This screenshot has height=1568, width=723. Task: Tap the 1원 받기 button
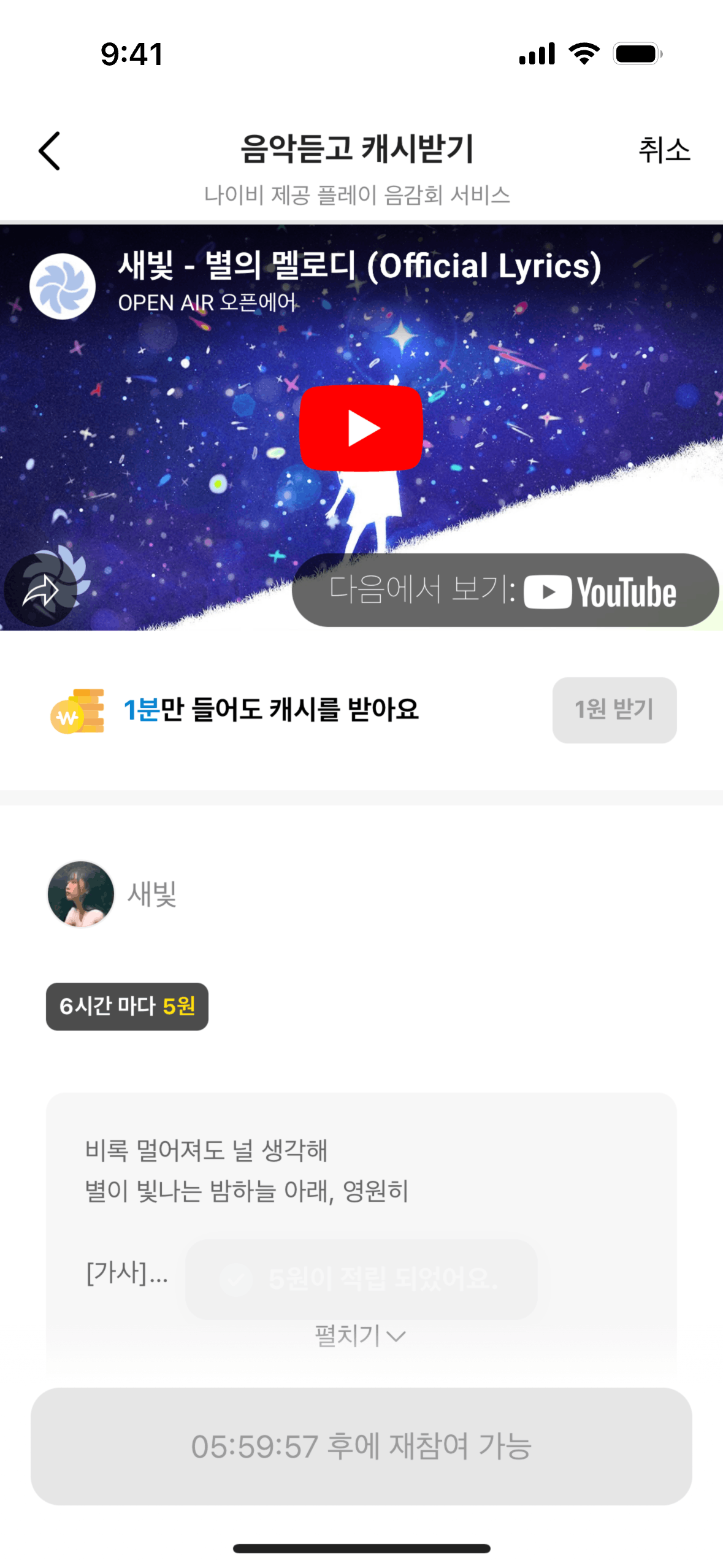tap(614, 710)
